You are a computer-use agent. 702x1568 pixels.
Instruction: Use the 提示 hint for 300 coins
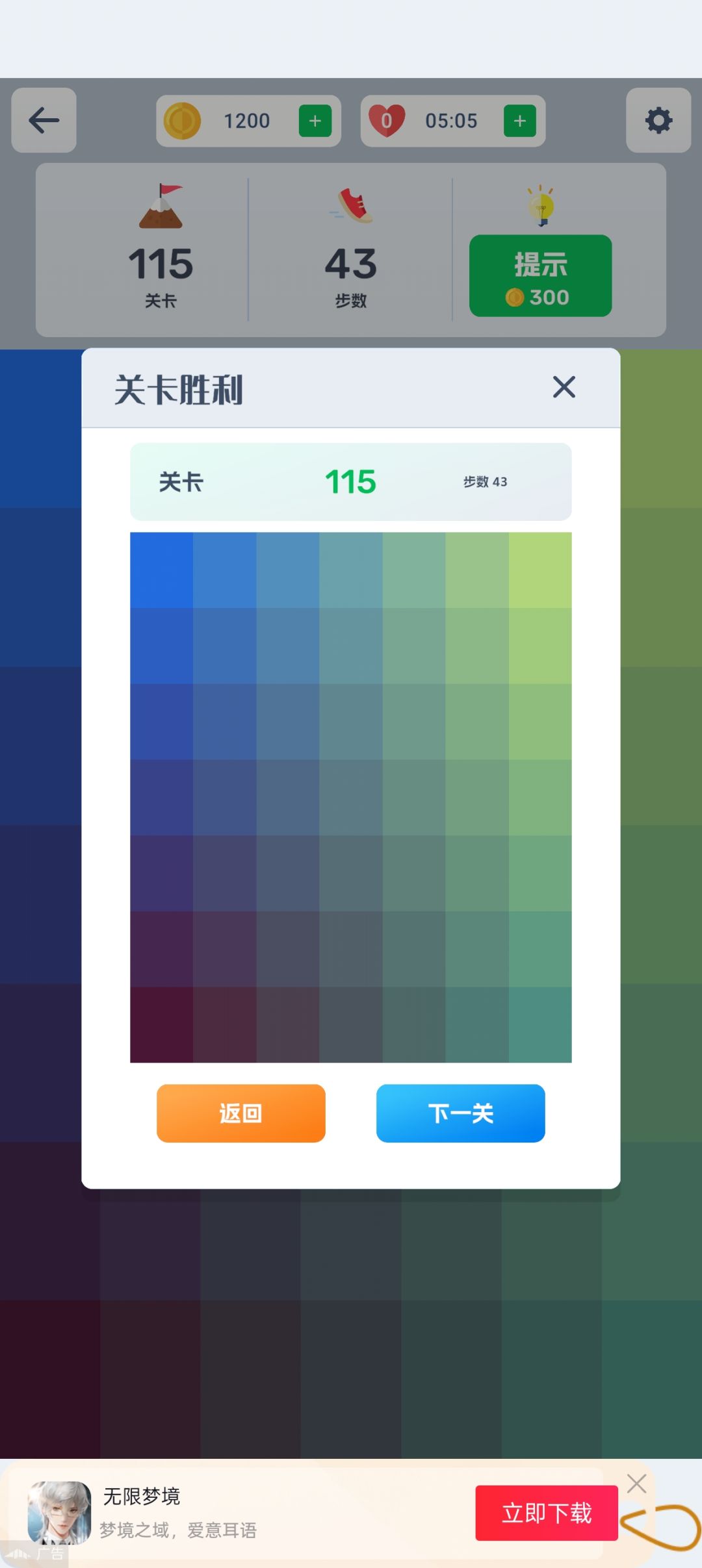point(540,276)
